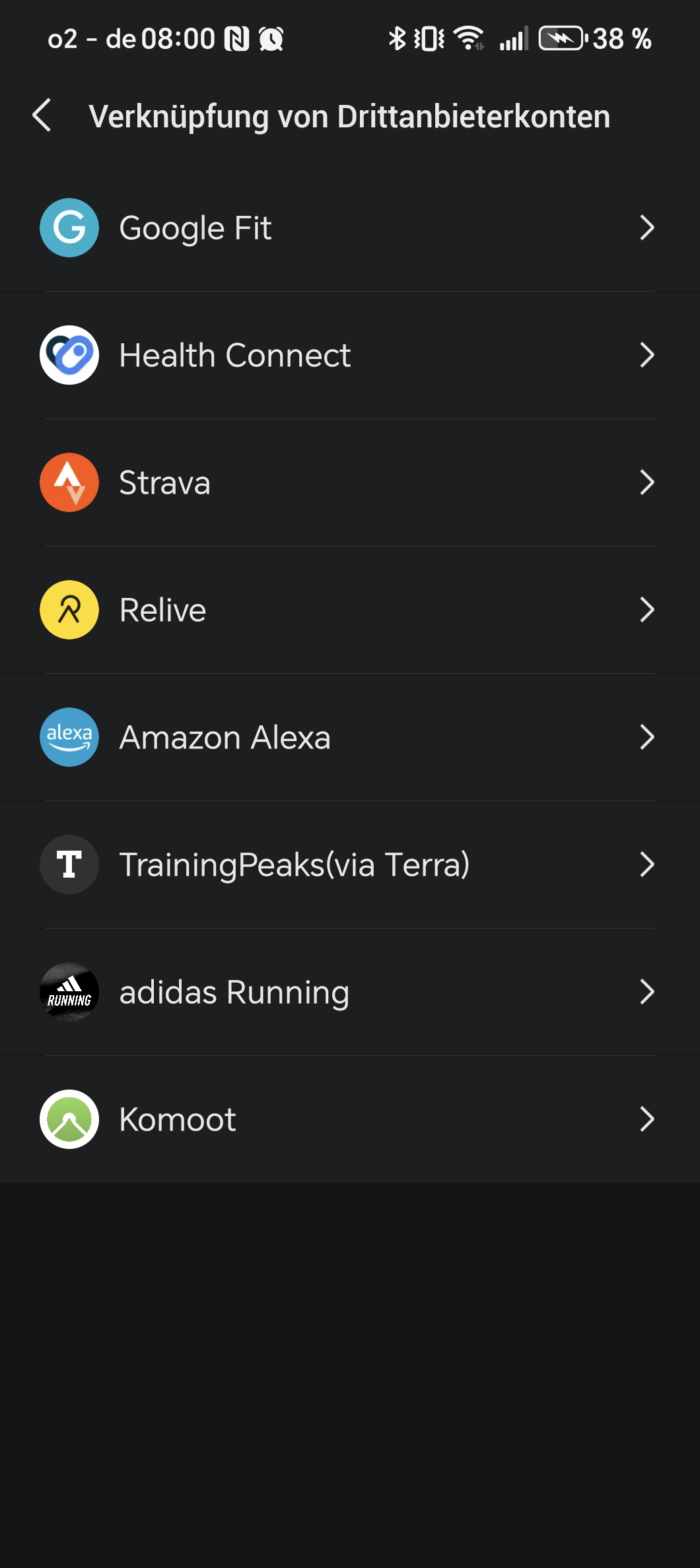This screenshot has width=700, height=1568.
Task: Link the Strava account
Action: coord(350,482)
